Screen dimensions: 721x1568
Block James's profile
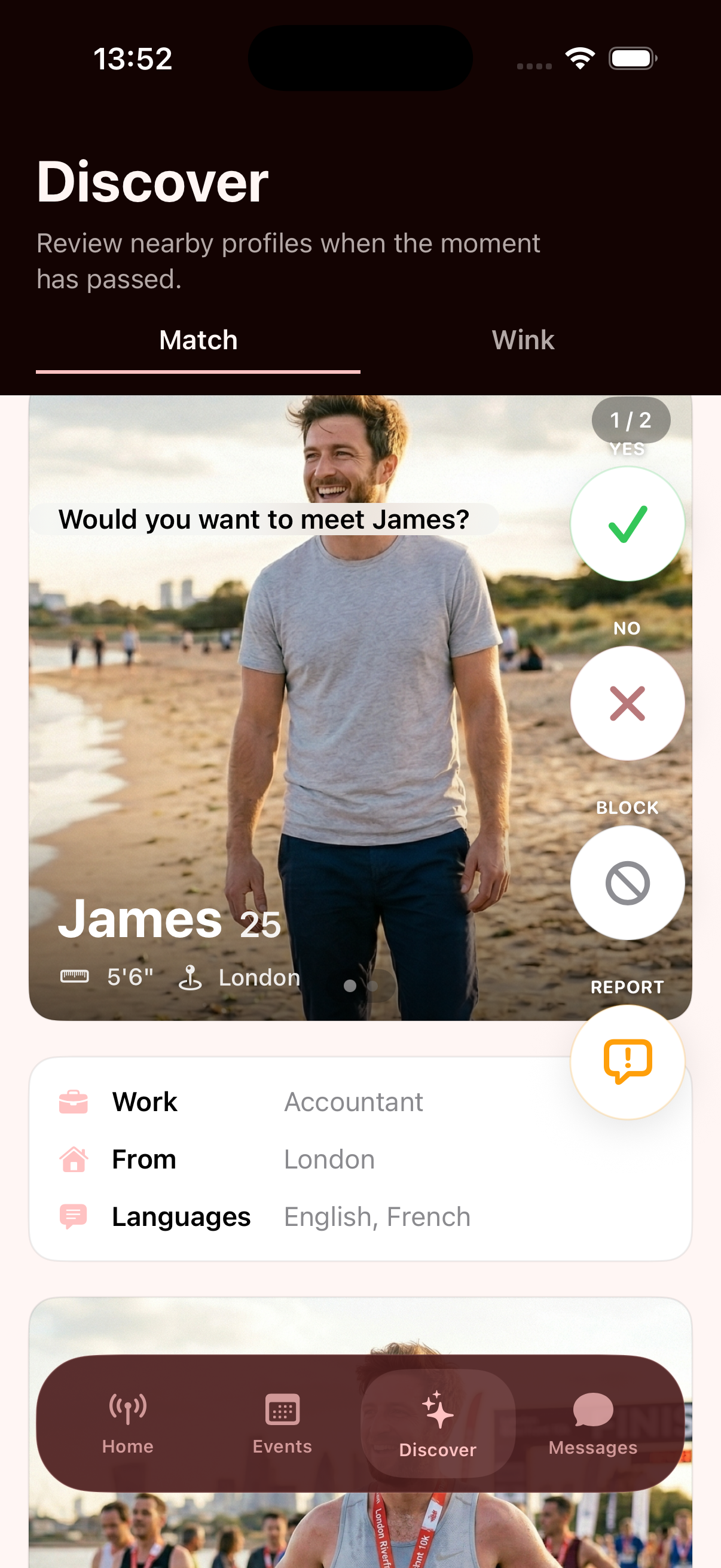pyautogui.click(x=627, y=883)
